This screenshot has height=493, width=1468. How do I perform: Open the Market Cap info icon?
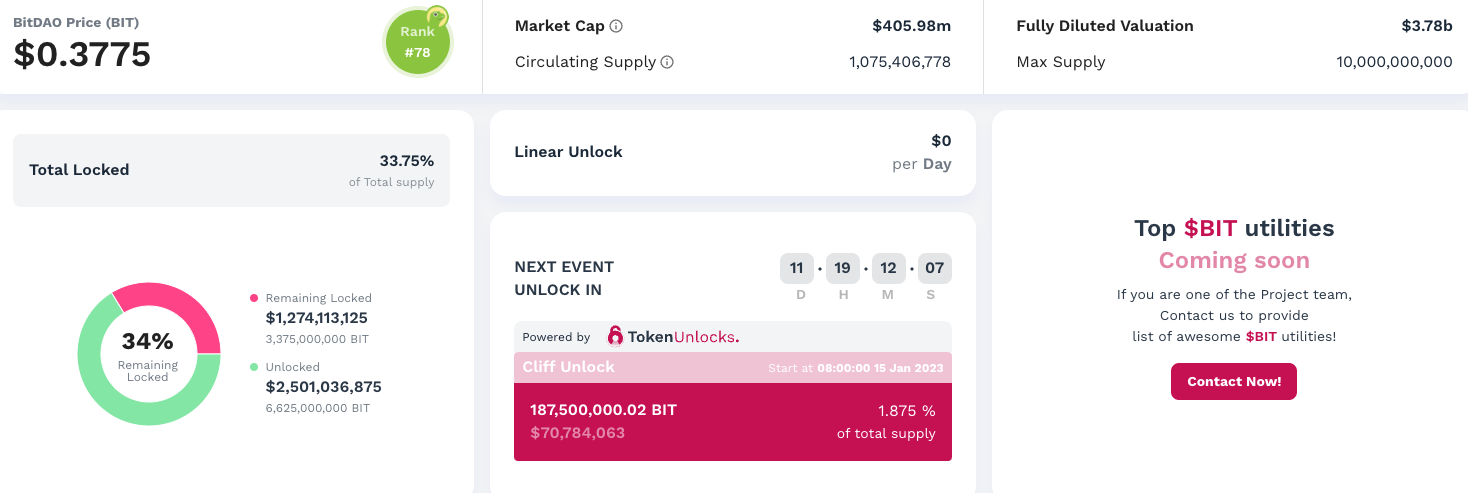pos(616,26)
